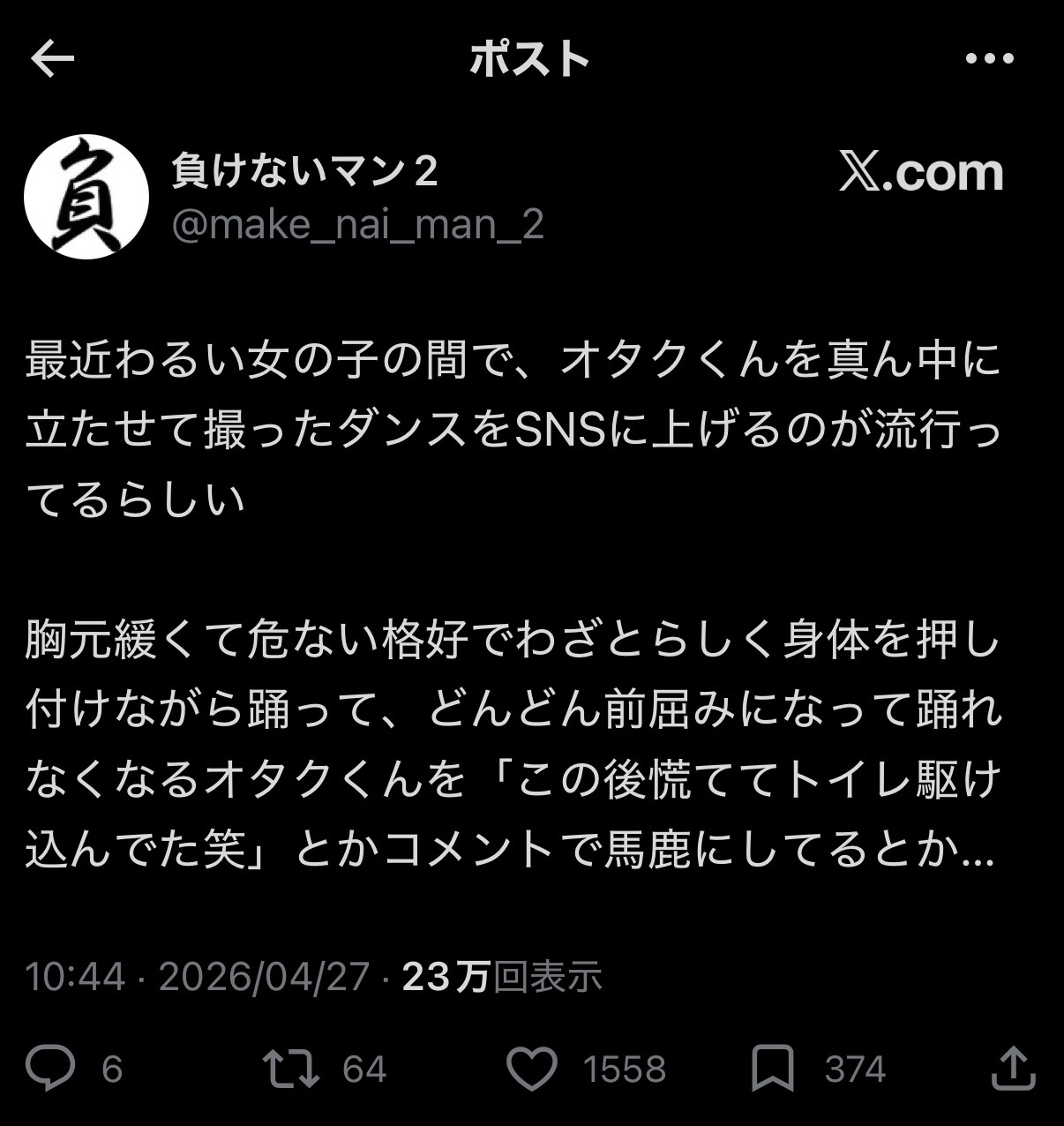1064x1126 pixels.
Task: Share this post via the upload icon
Action: [1012, 1068]
